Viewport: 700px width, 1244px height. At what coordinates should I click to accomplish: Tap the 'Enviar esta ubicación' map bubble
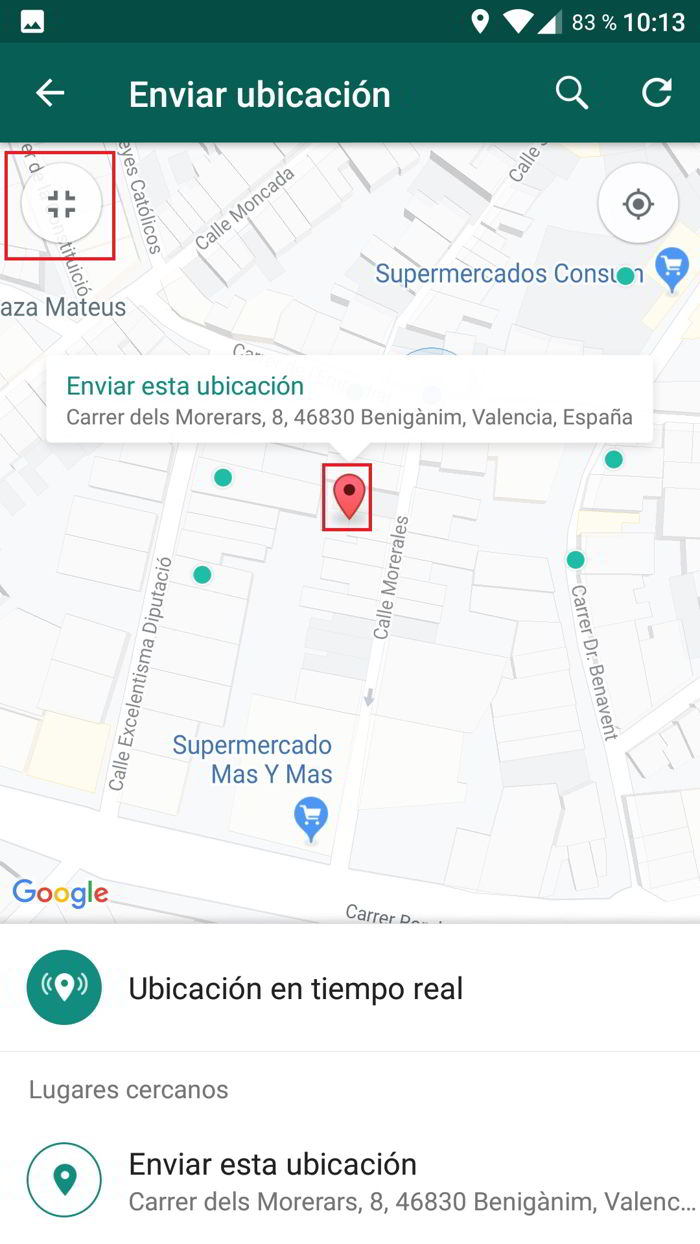(349, 400)
